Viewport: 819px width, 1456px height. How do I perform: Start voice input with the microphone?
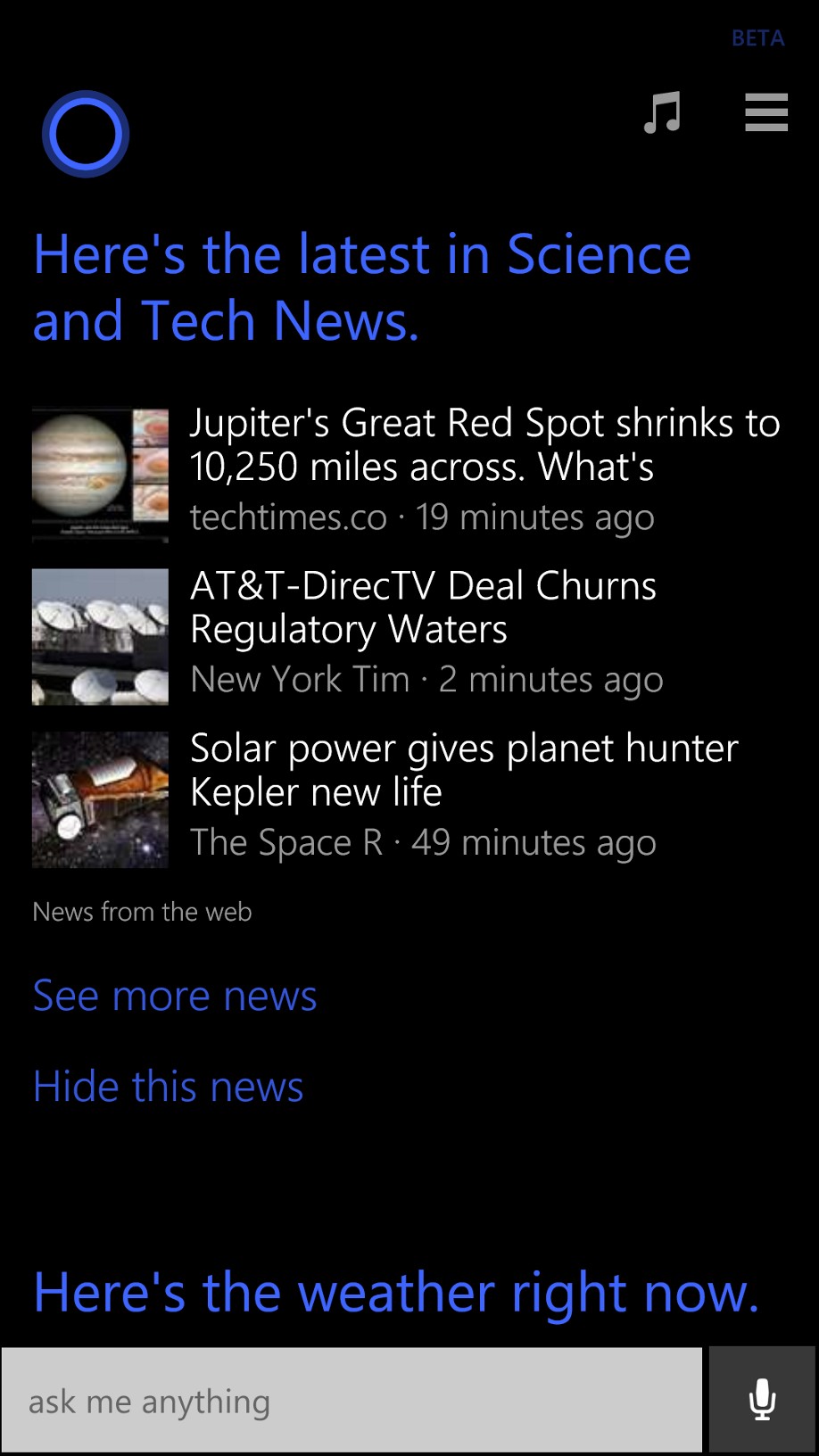(x=762, y=1401)
